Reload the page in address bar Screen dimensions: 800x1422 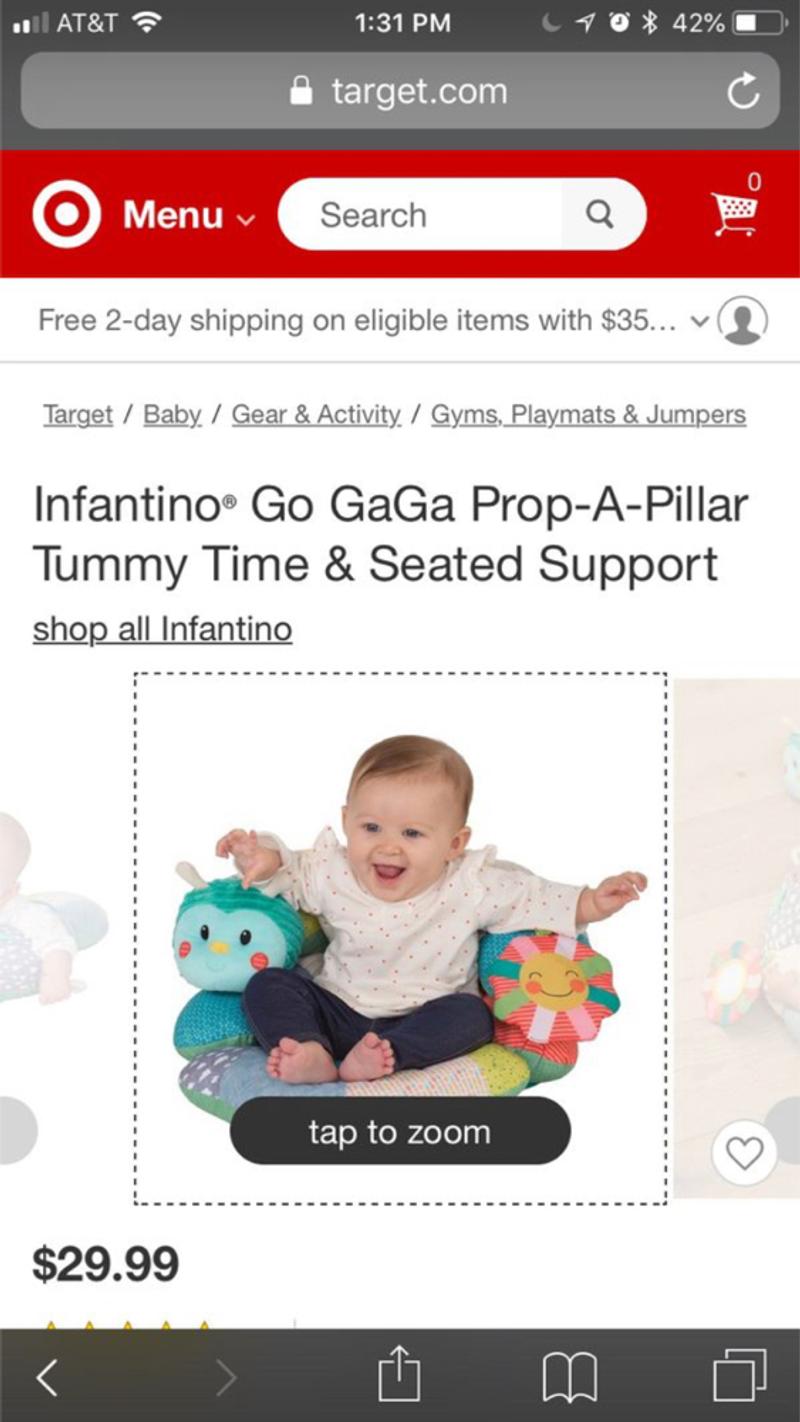(742, 92)
